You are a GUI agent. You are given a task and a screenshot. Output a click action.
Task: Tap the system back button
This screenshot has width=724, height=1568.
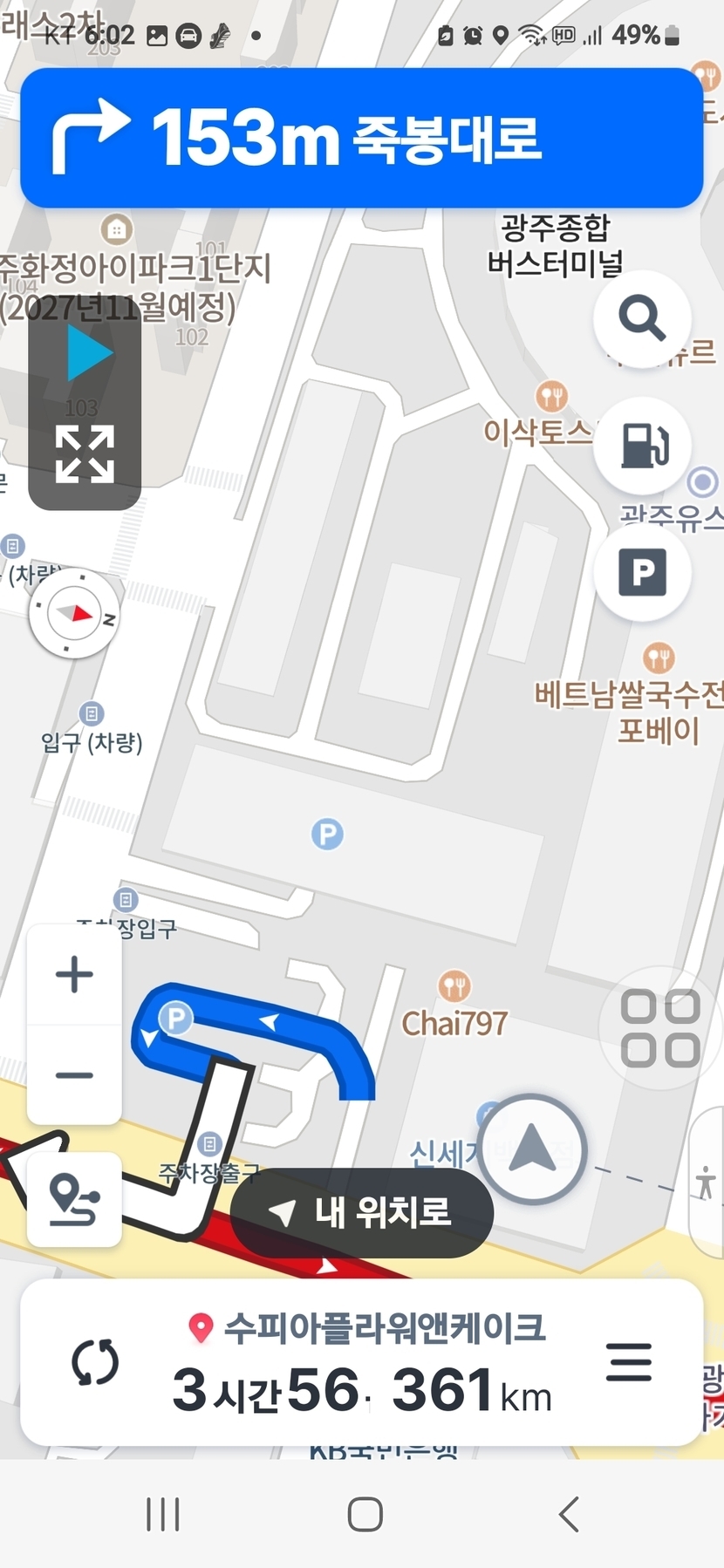569,1514
